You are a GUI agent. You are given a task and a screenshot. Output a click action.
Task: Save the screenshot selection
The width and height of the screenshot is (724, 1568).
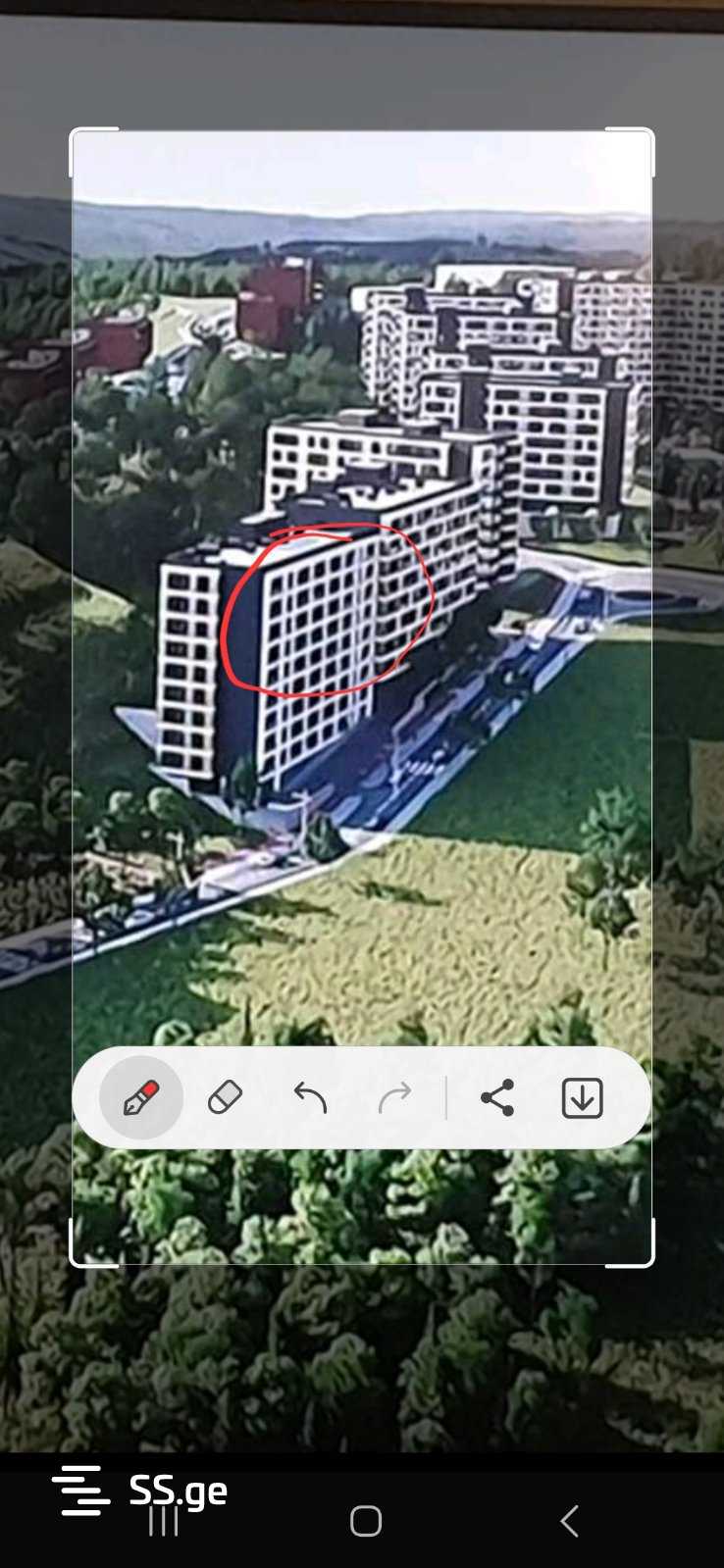pyautogui.click(x=582, y=1097)
